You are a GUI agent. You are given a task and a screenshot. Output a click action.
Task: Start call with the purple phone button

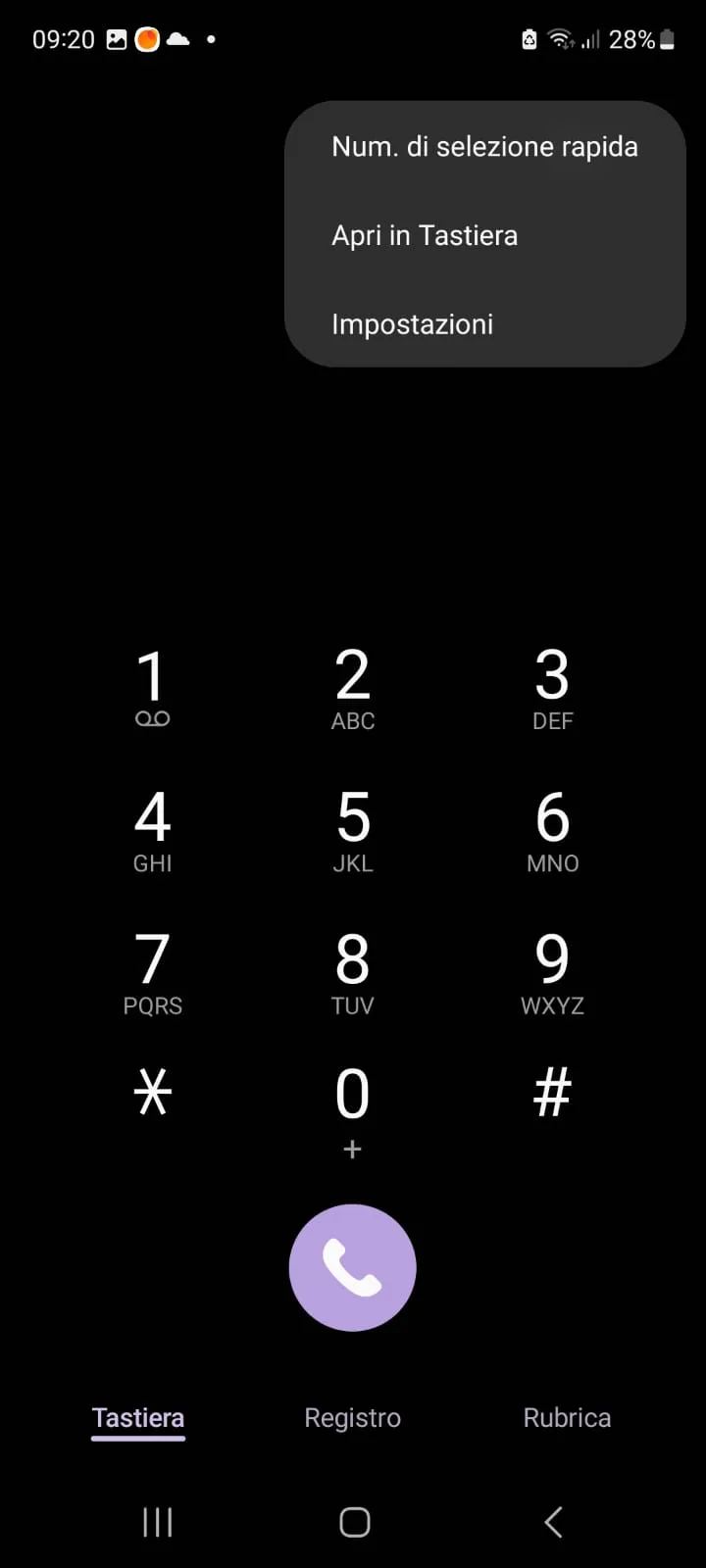pos(353,1267)
